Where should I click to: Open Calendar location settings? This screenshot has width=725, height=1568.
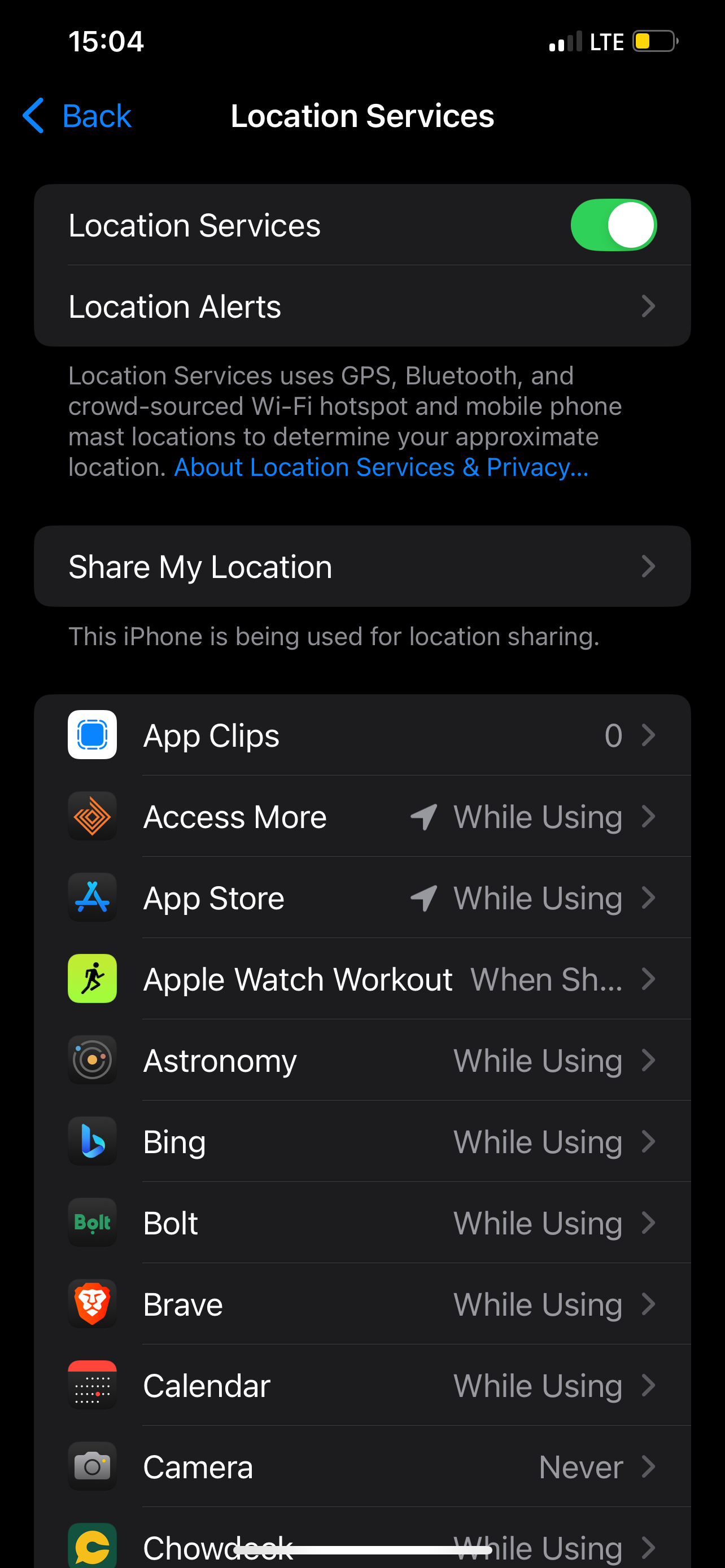point(362,1385)
